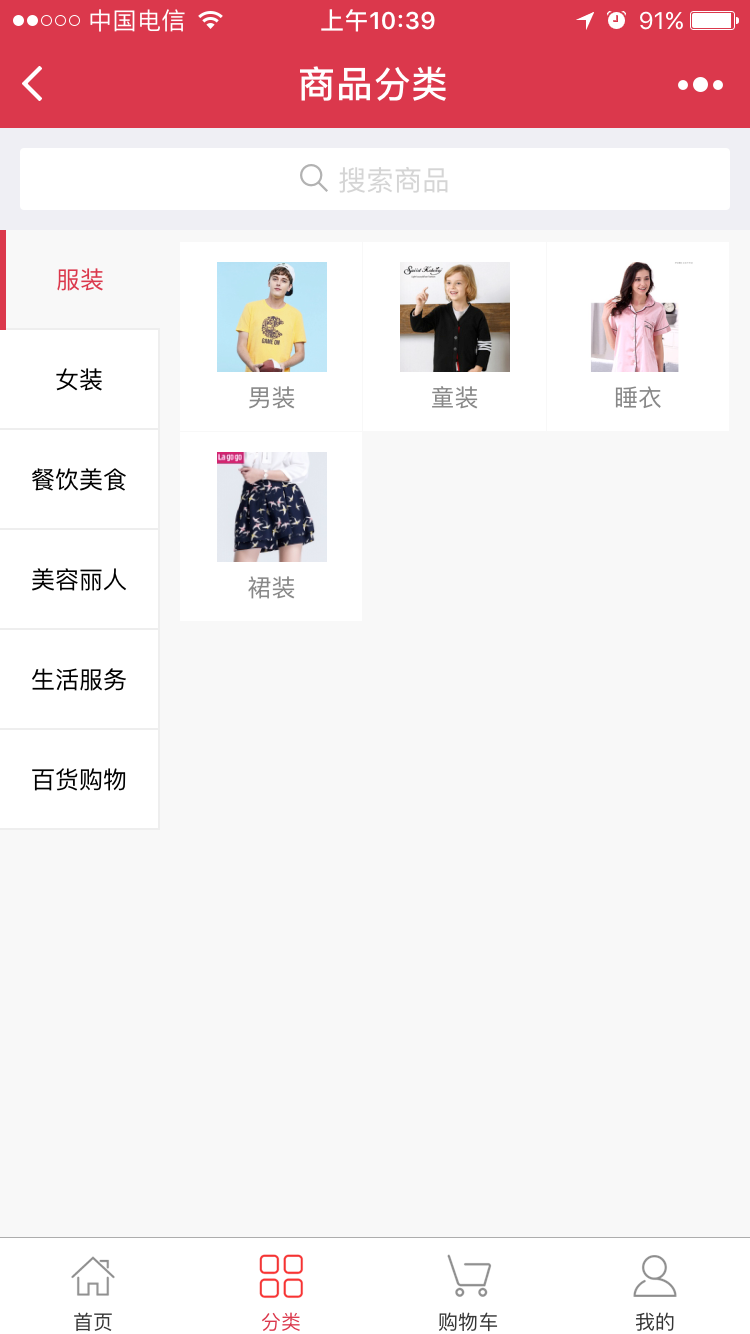View the 睡衣 subcategory tile
The height and width of the screenshot is (1334, 750).
click(x=637, y=336)
